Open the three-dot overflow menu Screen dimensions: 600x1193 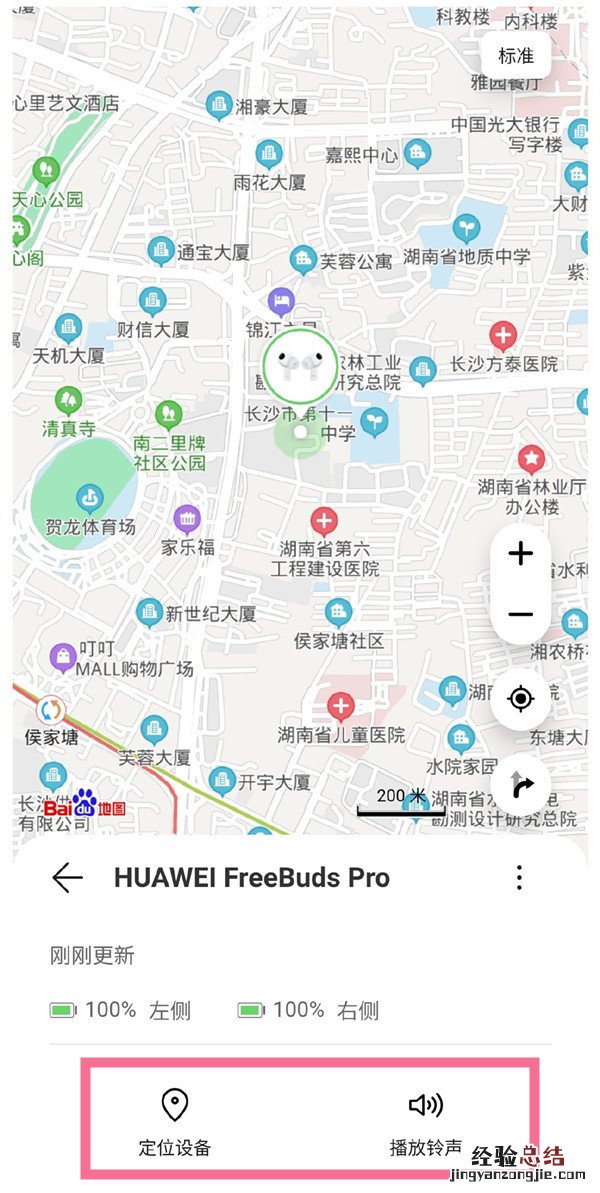[x=519, y=878]
